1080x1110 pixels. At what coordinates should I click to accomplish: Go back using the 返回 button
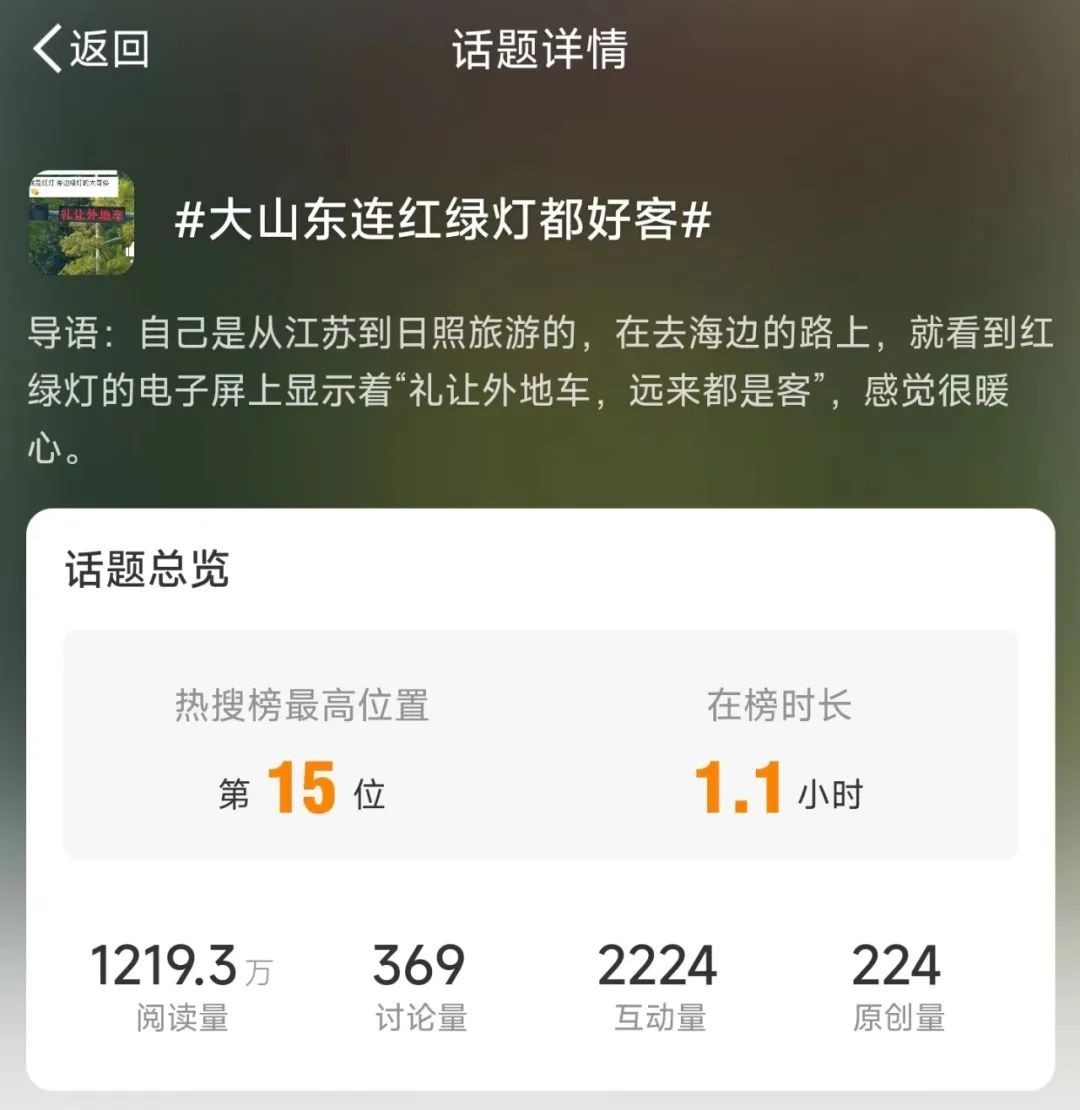point(90,48)
